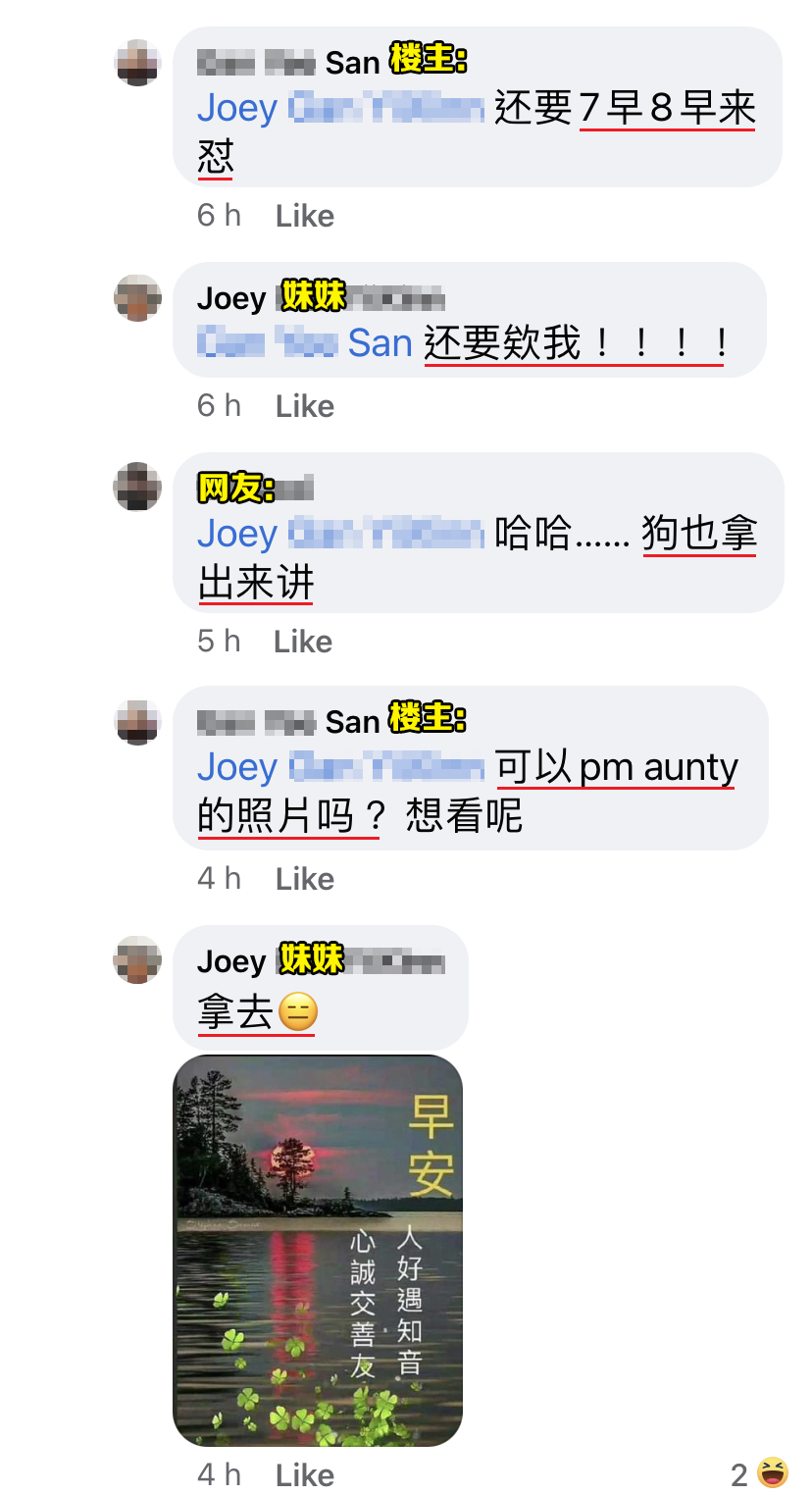Like Joey's 拿去 comment with the photo
Image resolution: width=812 pixels, height=1495 pixels.
(304, 1475)
